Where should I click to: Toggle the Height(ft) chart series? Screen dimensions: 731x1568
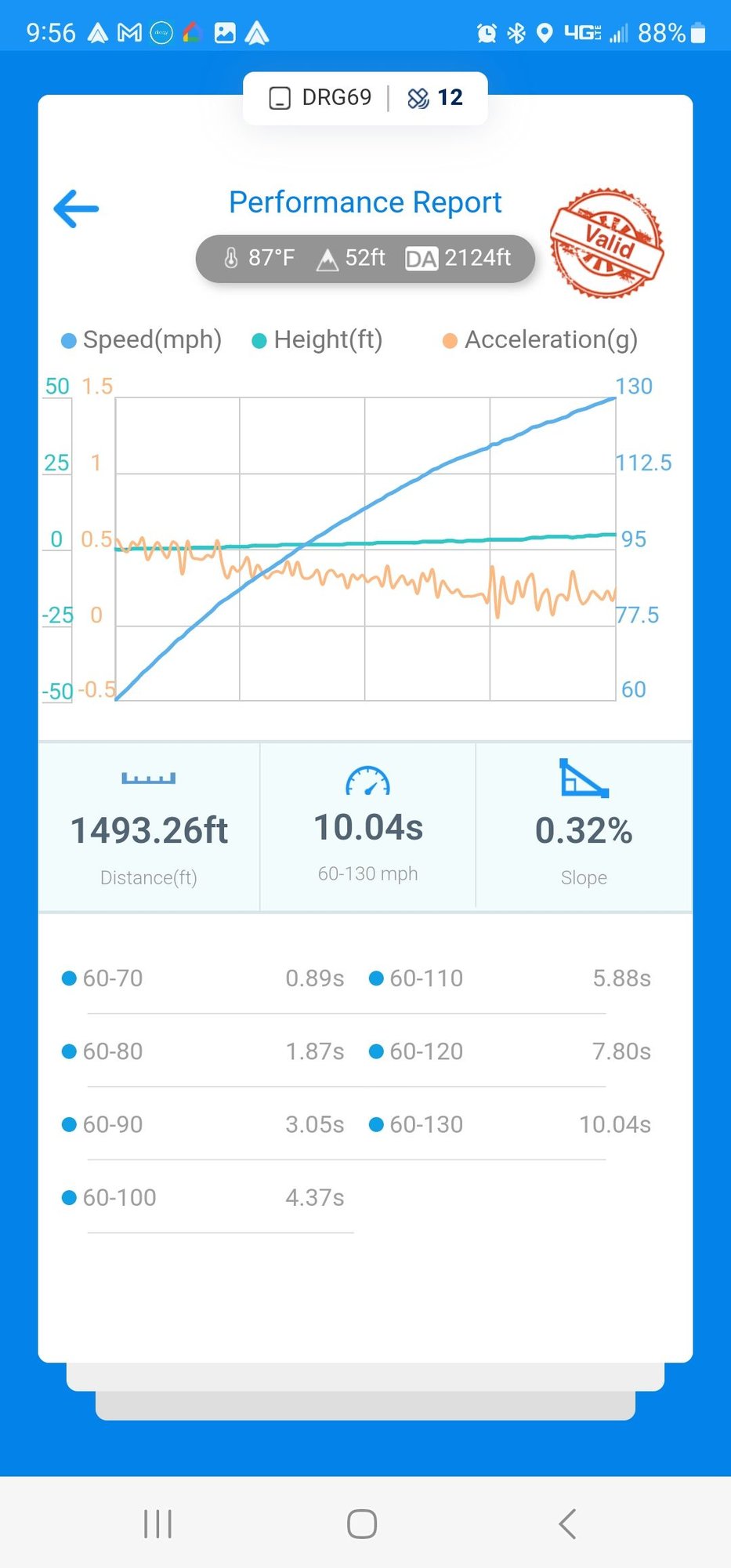coord(317,340)
